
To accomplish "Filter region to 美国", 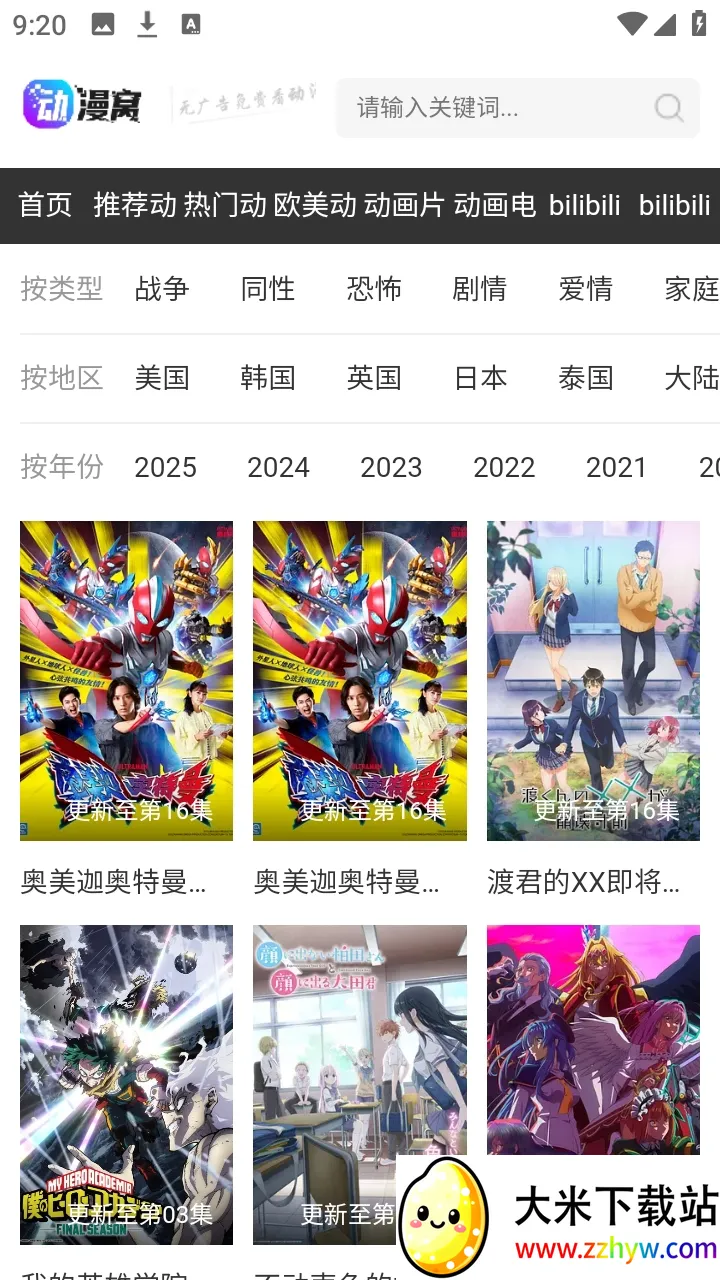I will pos(162,378).
